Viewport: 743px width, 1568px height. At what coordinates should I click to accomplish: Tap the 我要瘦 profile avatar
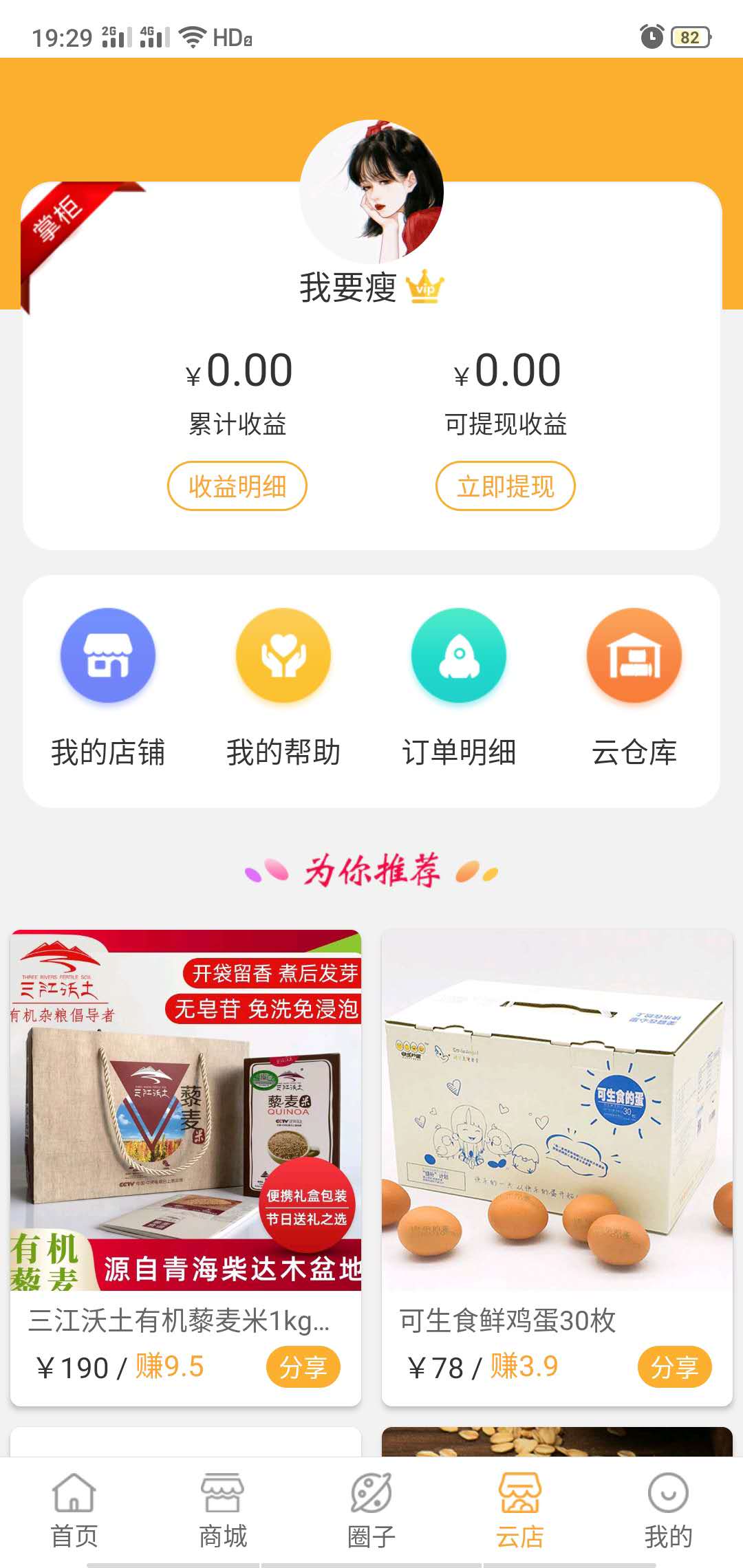tap(371, 192)
